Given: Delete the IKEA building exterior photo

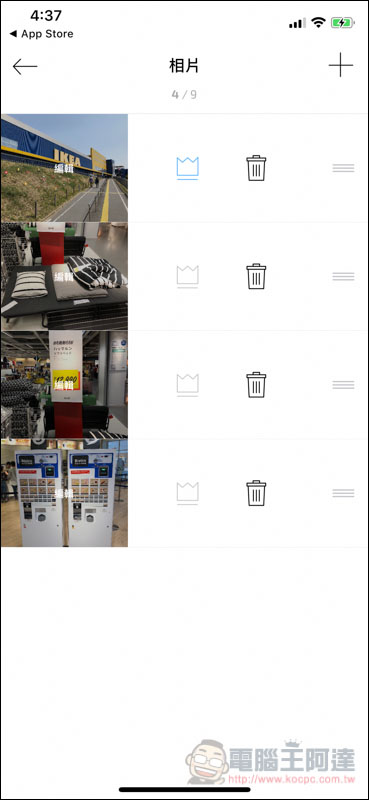Looking at the screenshot, I should click(256, 168).
